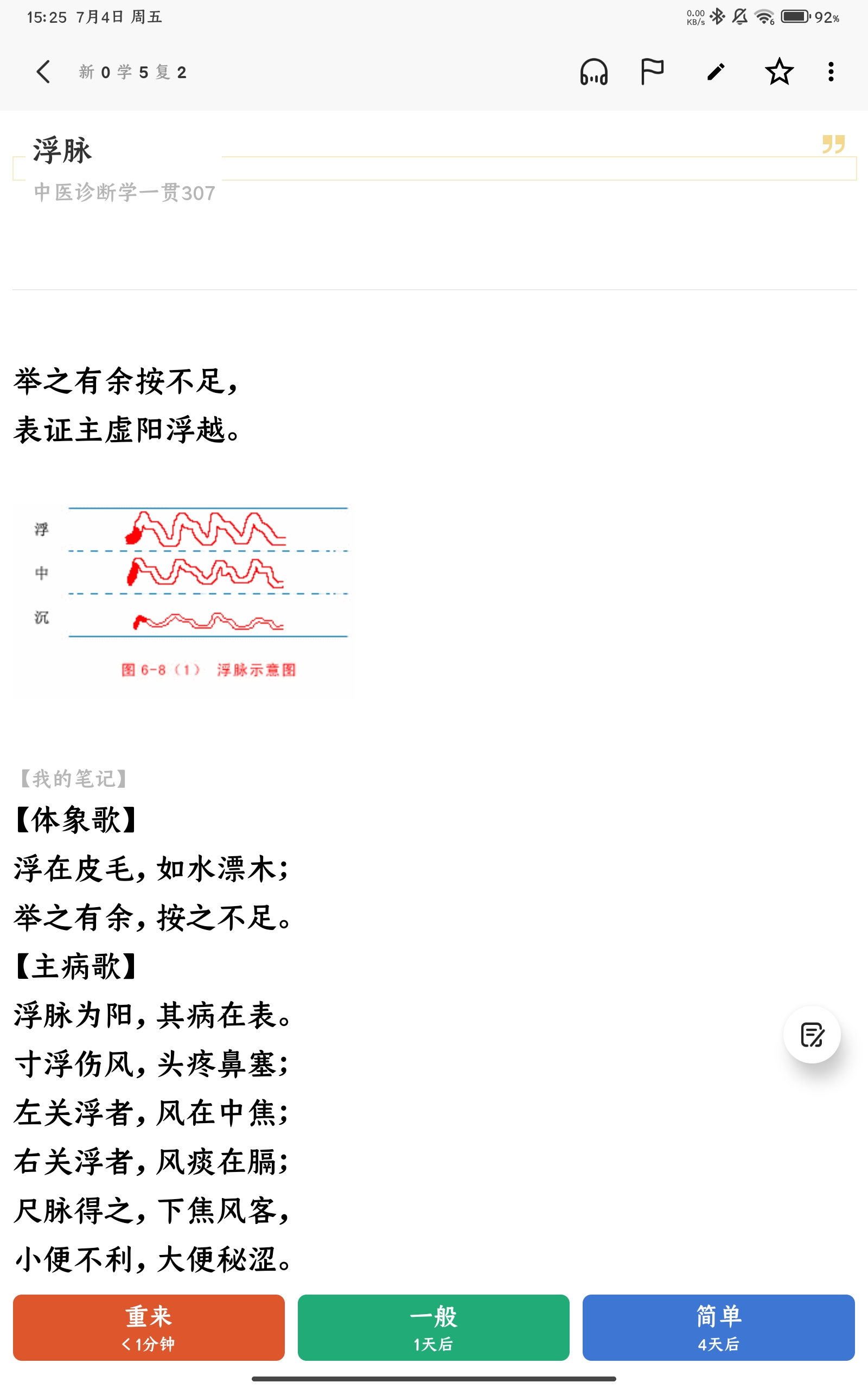This screenshot has width=868, height=1389.
Task: Rate card as 简单 (4 days later)
Action: coord(718,1327)
